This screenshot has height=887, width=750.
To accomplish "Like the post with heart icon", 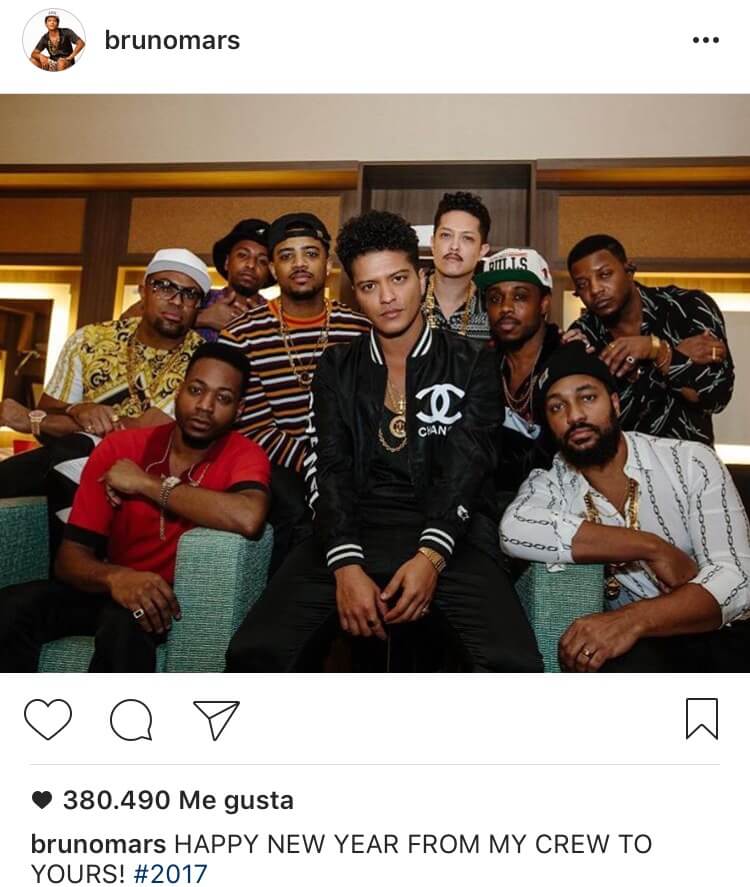I will click(48, 719).
